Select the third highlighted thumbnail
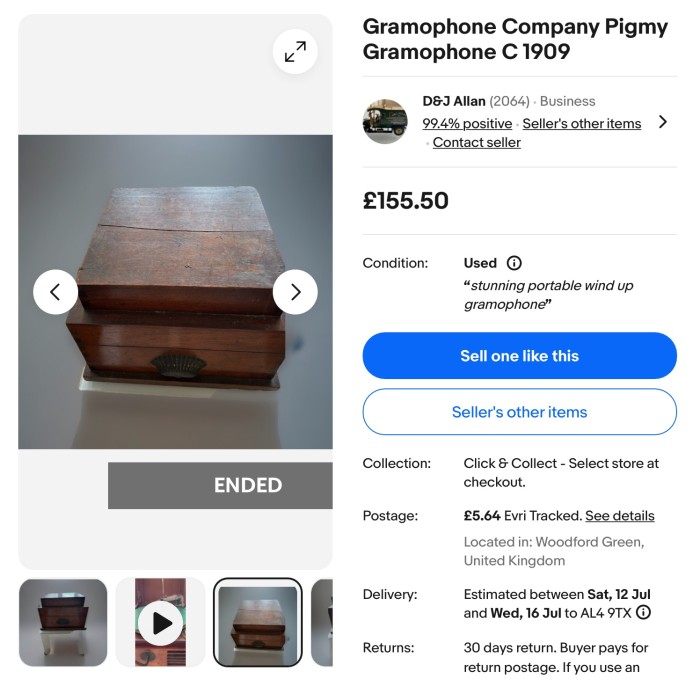This screenshot has width=700, height=679. [258, 622]
